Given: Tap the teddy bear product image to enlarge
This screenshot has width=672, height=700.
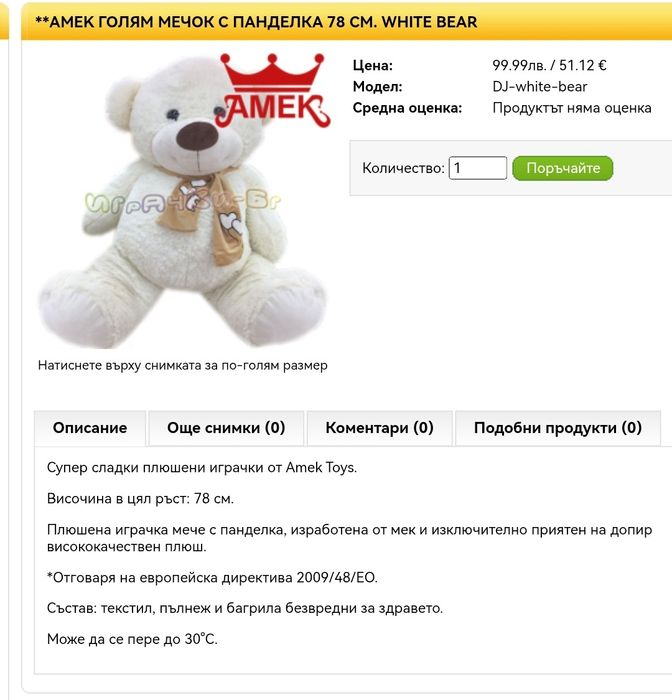Looking at the screenshot, I should click(x=185, y=200).
